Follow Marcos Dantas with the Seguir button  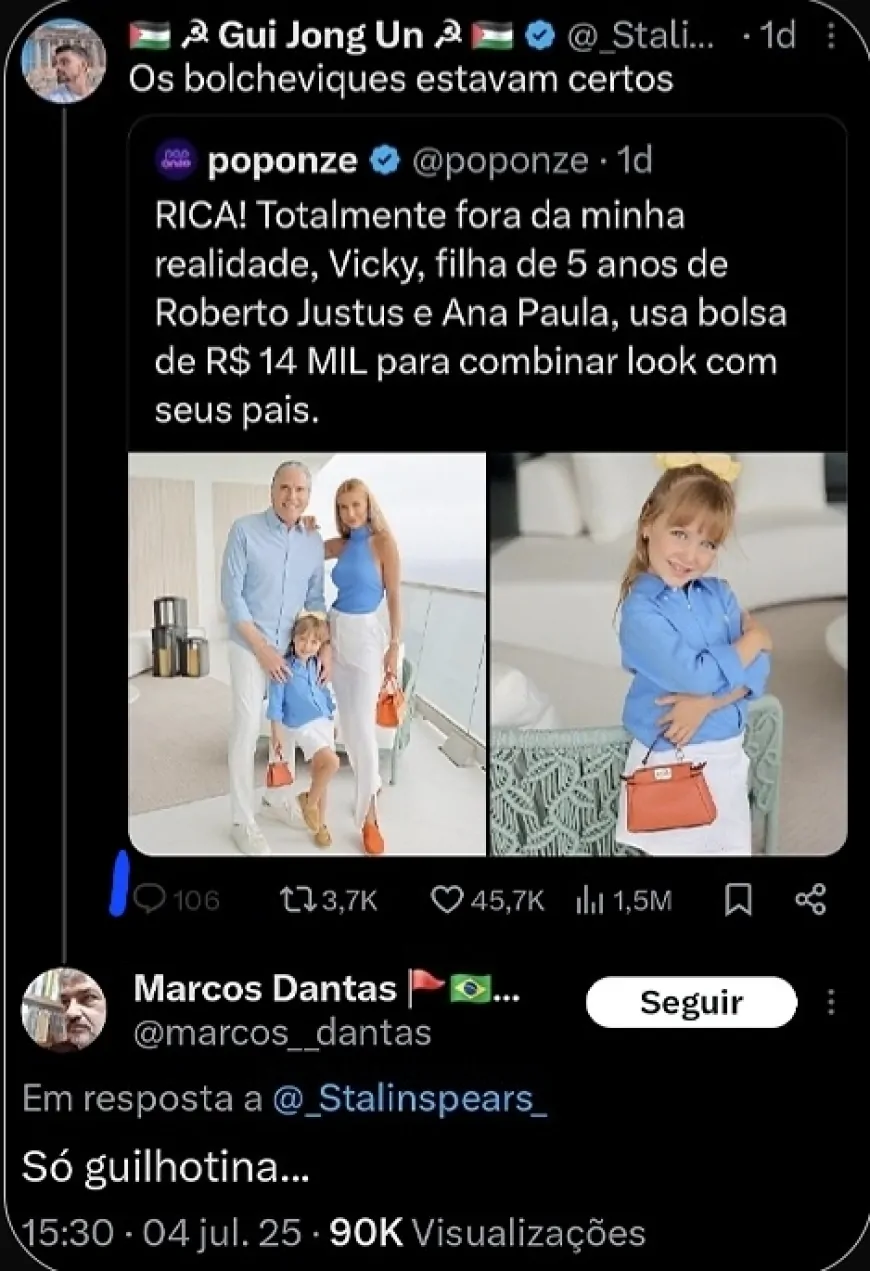point(691,1002)
